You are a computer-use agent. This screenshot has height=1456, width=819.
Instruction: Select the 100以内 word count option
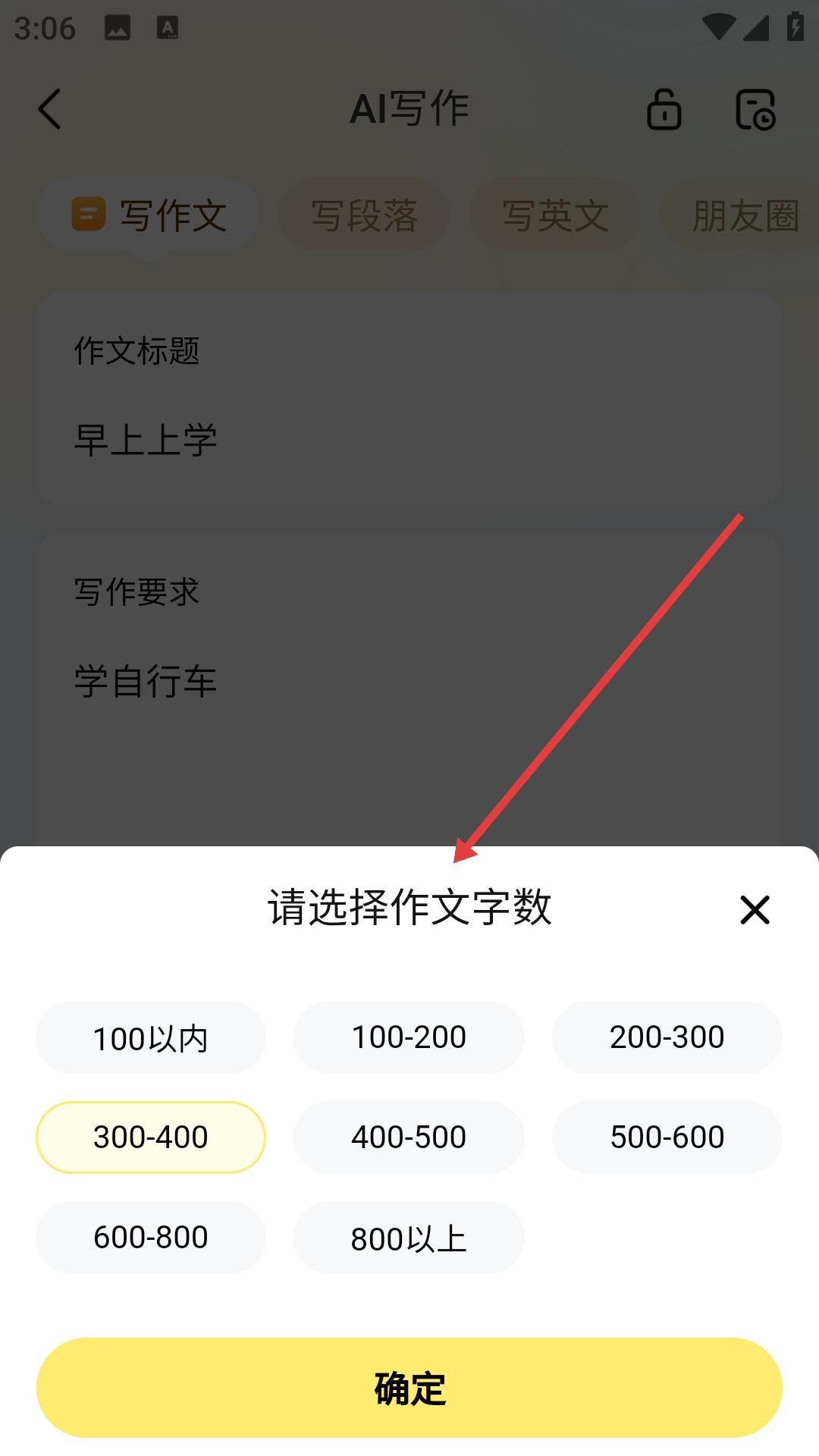[x=151, y=1037]
